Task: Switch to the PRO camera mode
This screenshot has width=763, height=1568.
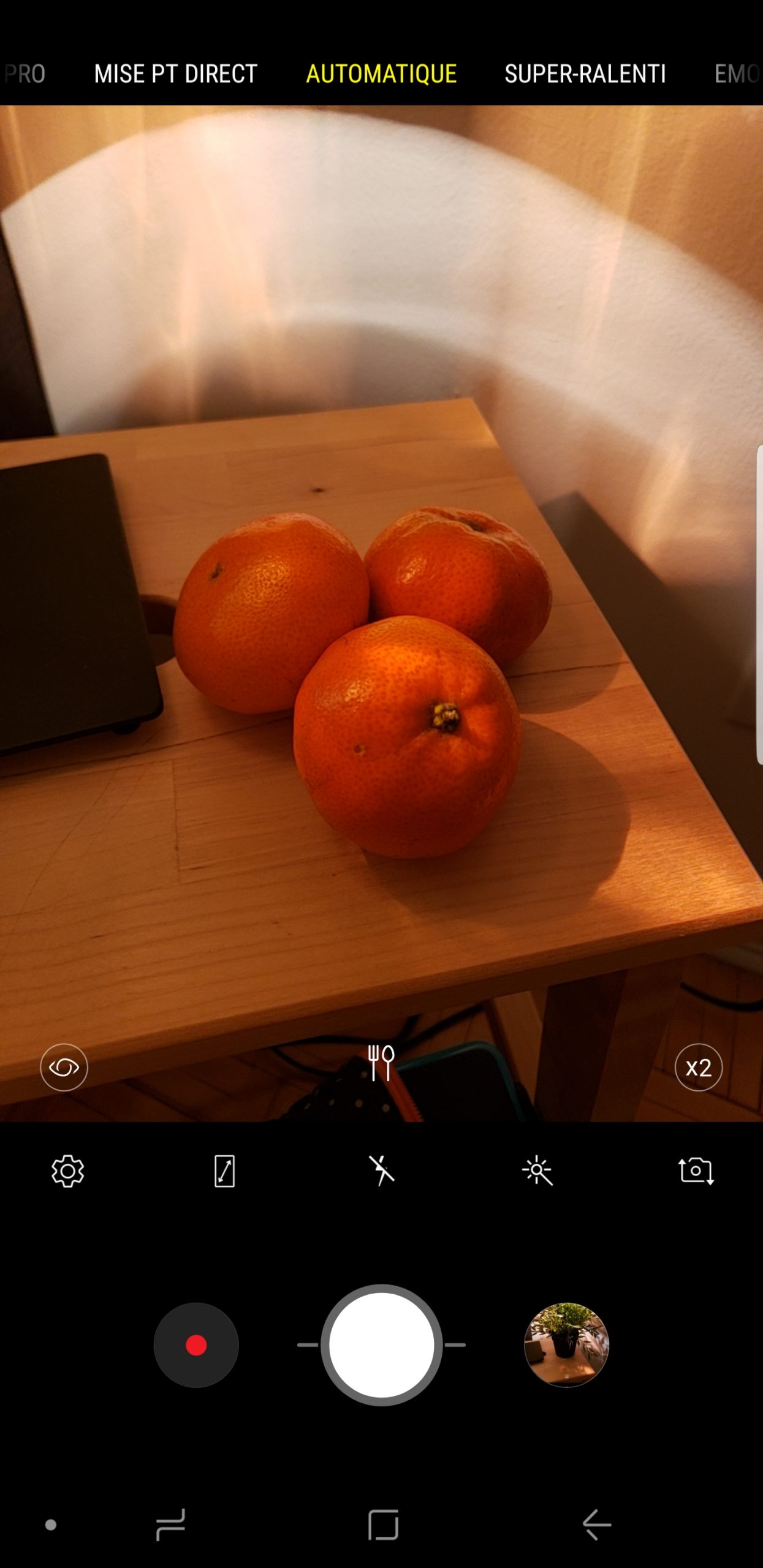Action: [x=25, y=74]
